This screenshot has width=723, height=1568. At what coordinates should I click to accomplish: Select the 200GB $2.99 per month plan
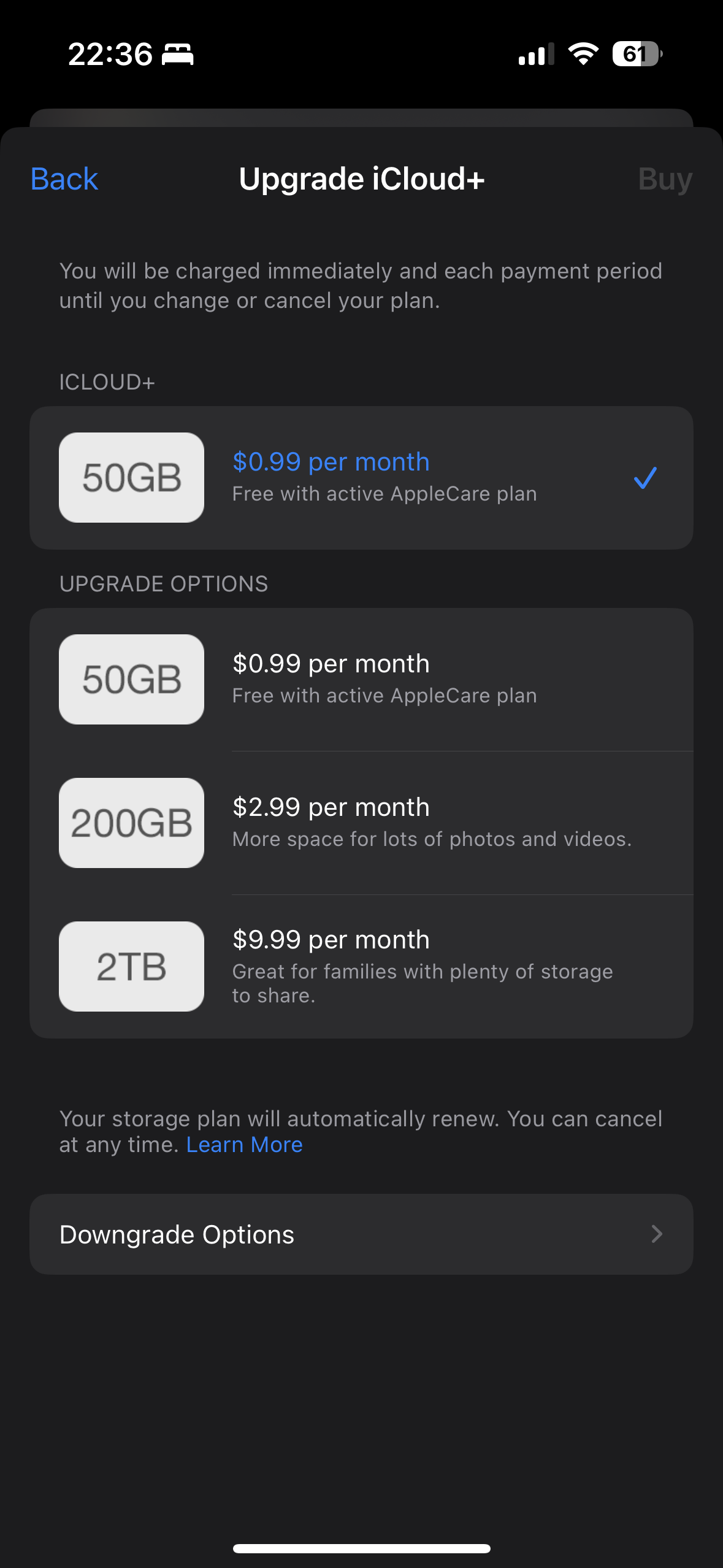361,823
